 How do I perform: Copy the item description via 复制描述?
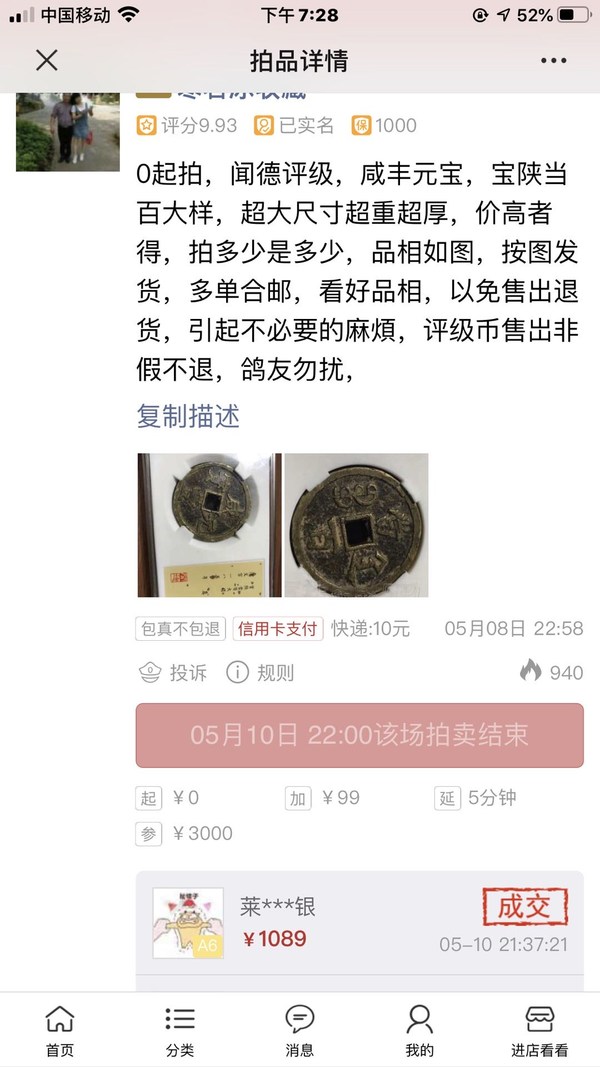point(188,416)
